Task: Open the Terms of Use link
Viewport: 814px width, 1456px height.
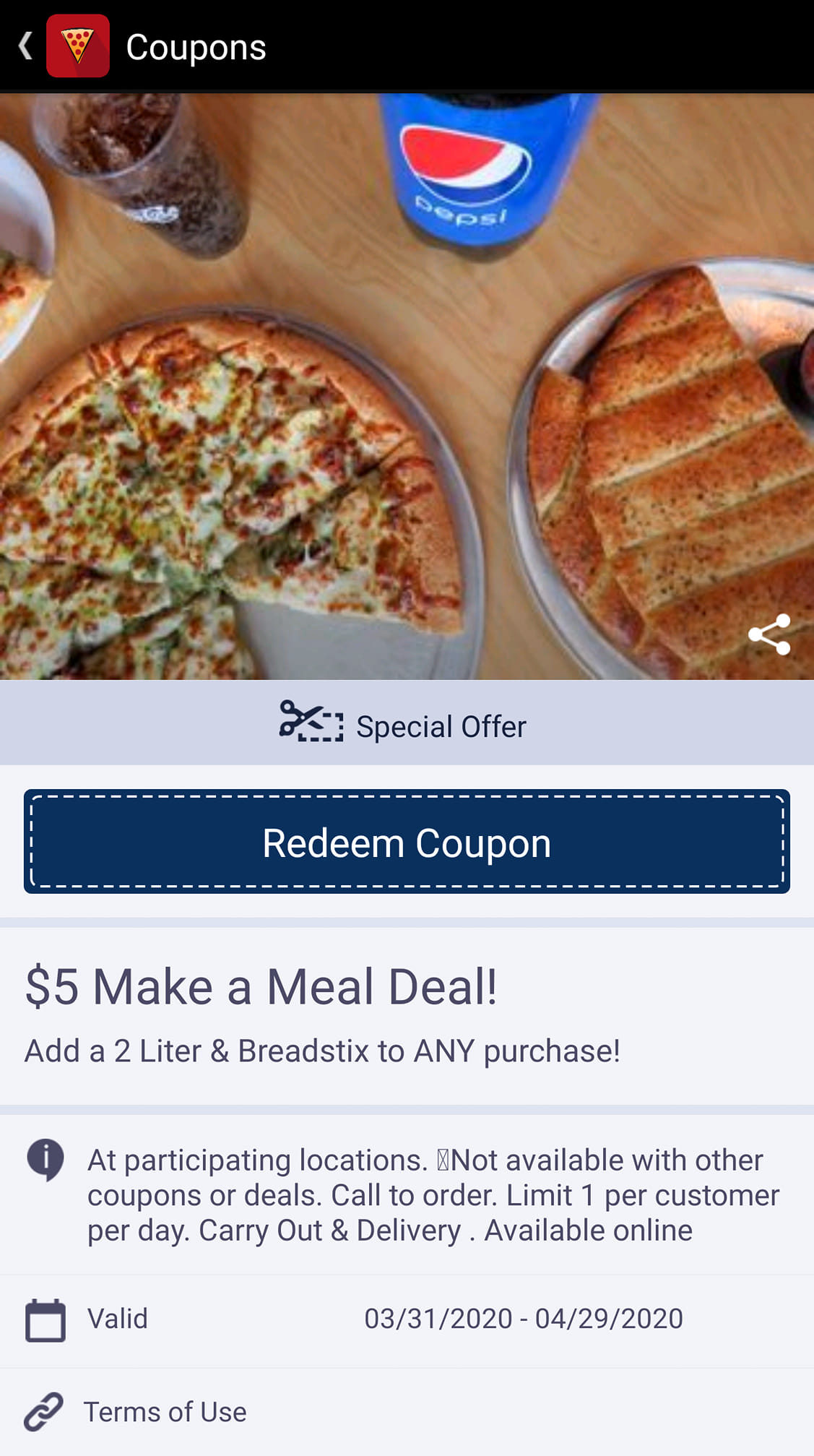Action: (x=165, y=1411)
